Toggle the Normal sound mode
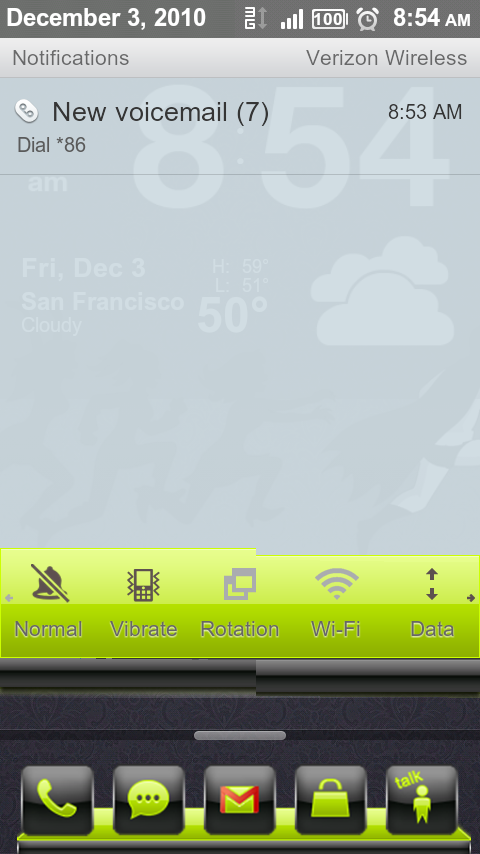The image size is (480, 854). 49,603
